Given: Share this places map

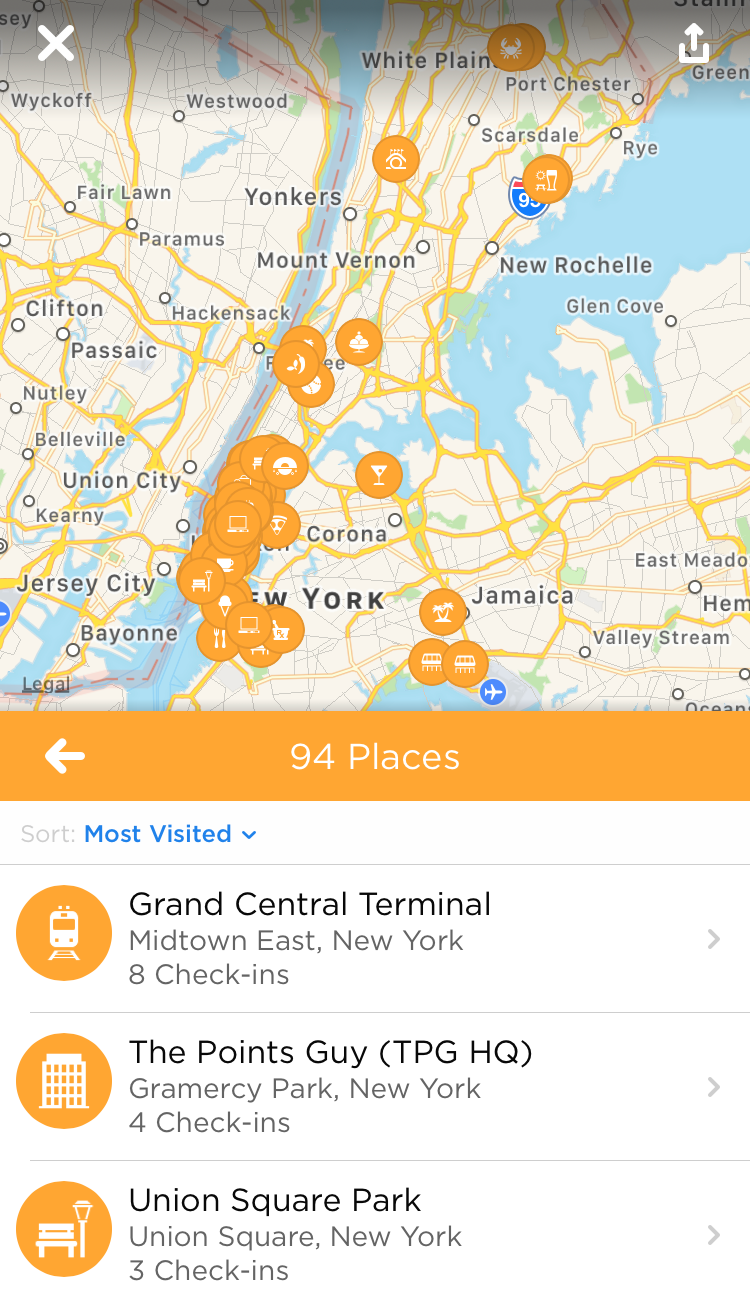Looking at the screenshot, I should pos(693,43).
